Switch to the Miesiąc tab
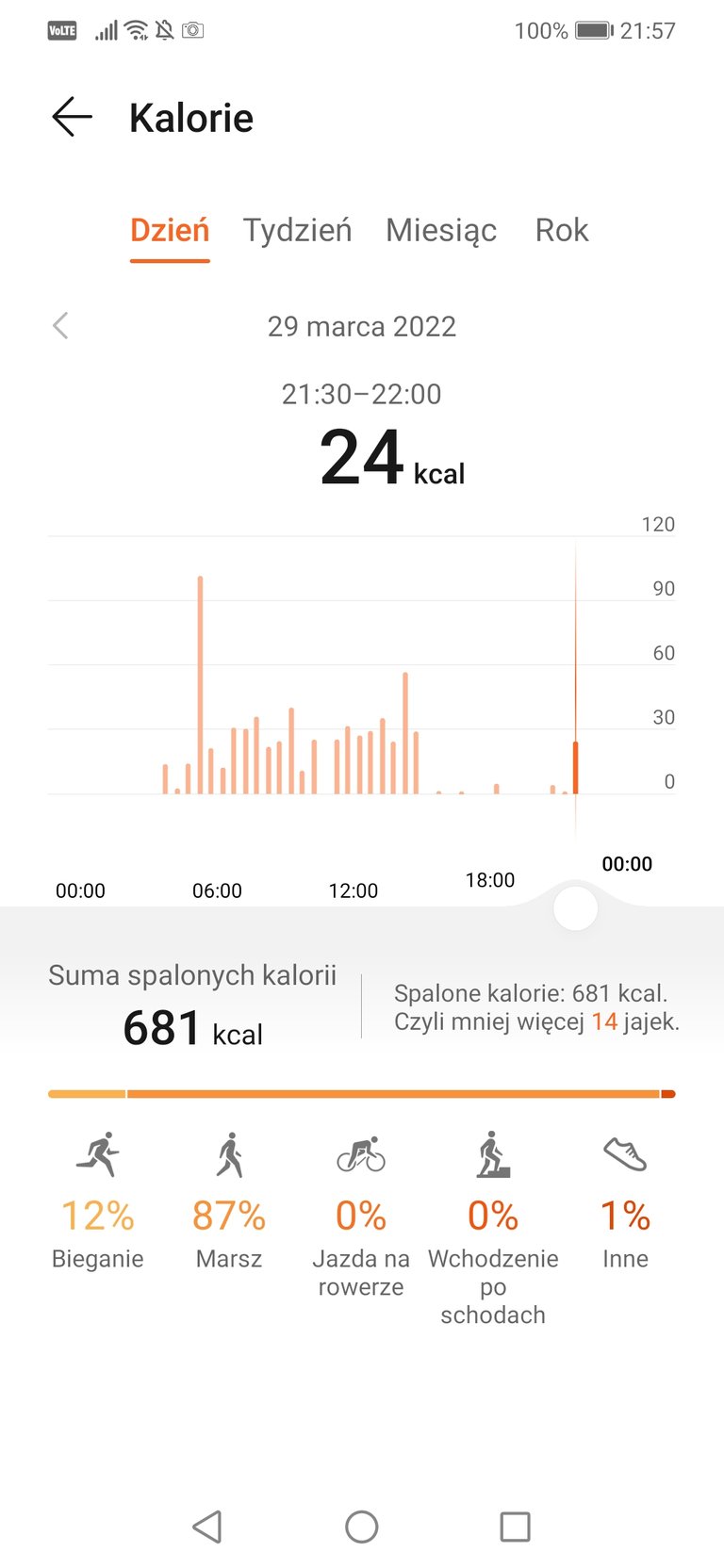724x1568 pixels. pos(441,230)
